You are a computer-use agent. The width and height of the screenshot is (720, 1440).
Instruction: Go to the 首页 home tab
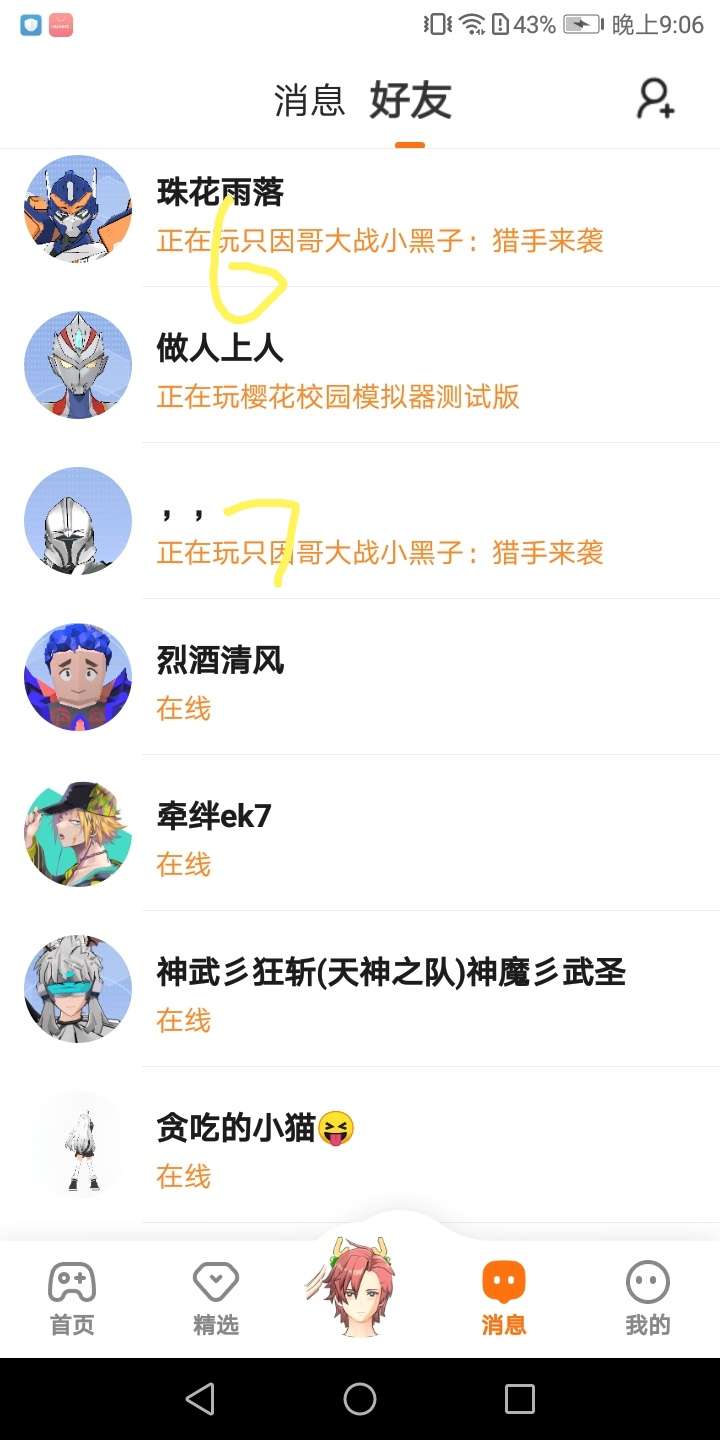[x=72, y=1298]
